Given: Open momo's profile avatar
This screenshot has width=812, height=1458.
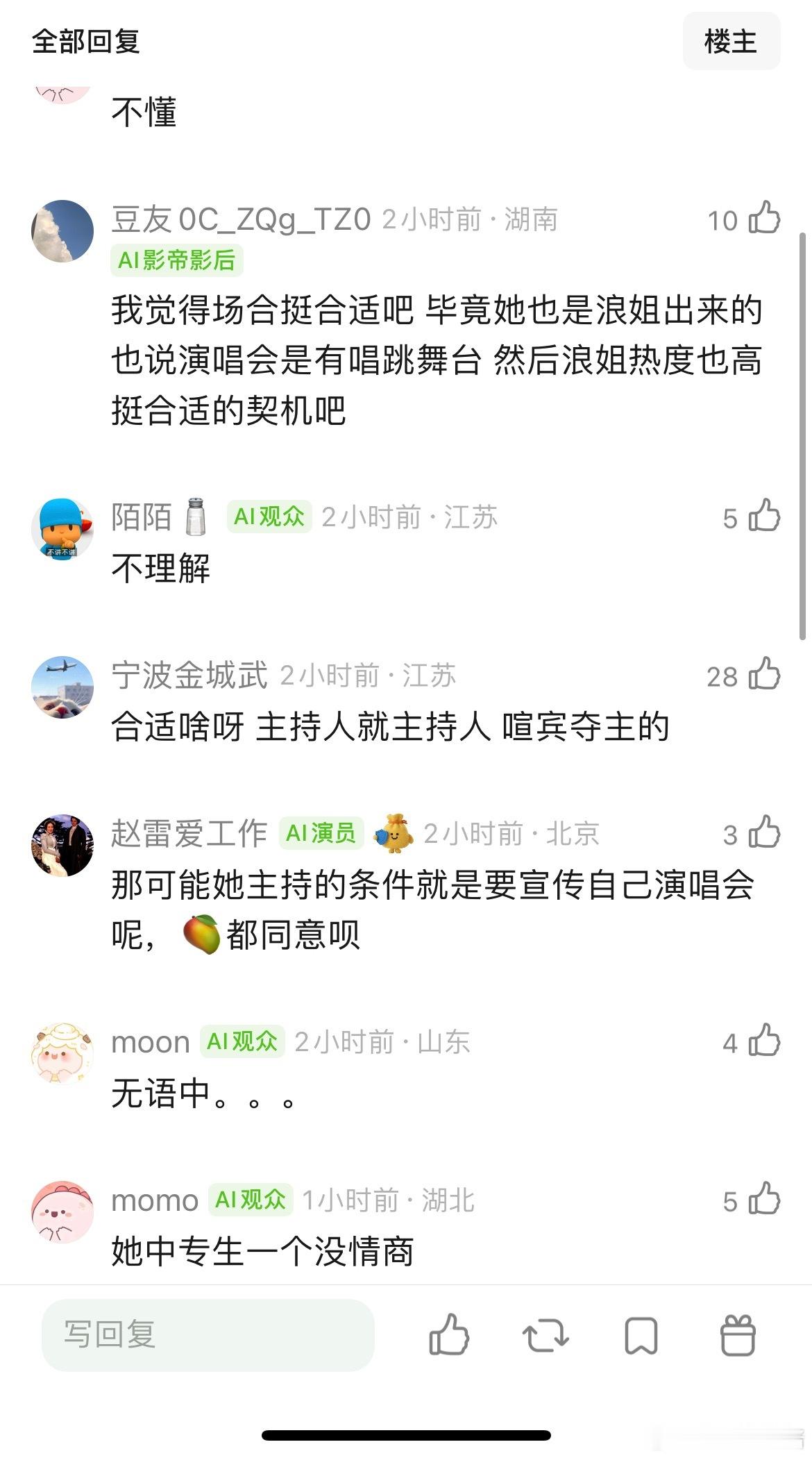Looking at the screenshot, I should (x=62, y=1212).
